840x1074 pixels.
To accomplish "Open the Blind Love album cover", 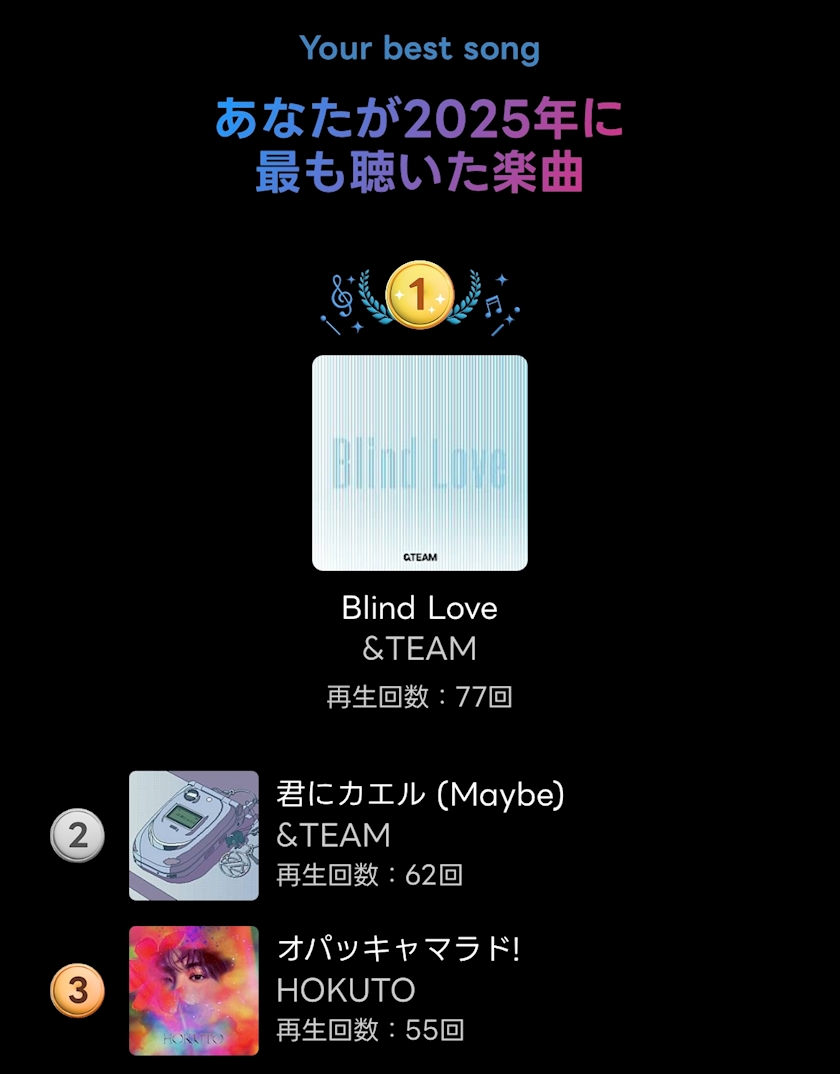I will pos(419,462).
